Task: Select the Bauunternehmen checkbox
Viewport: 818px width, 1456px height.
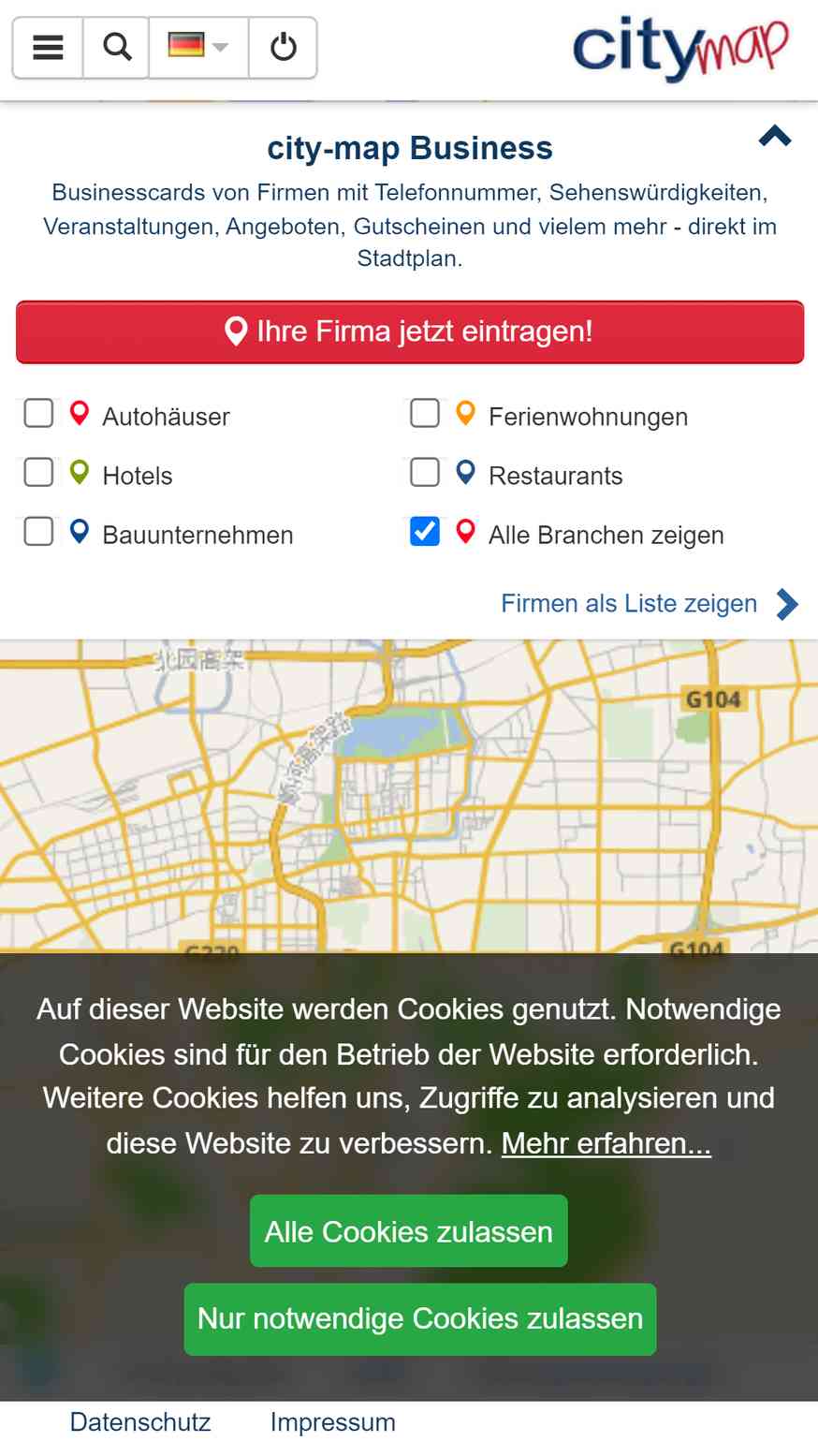Action: [x=38, y=531]
